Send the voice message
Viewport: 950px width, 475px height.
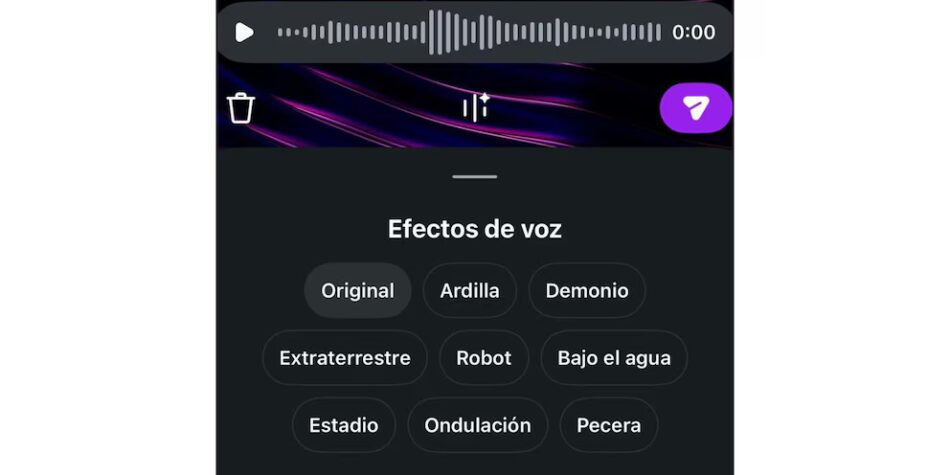pos(696,108)
